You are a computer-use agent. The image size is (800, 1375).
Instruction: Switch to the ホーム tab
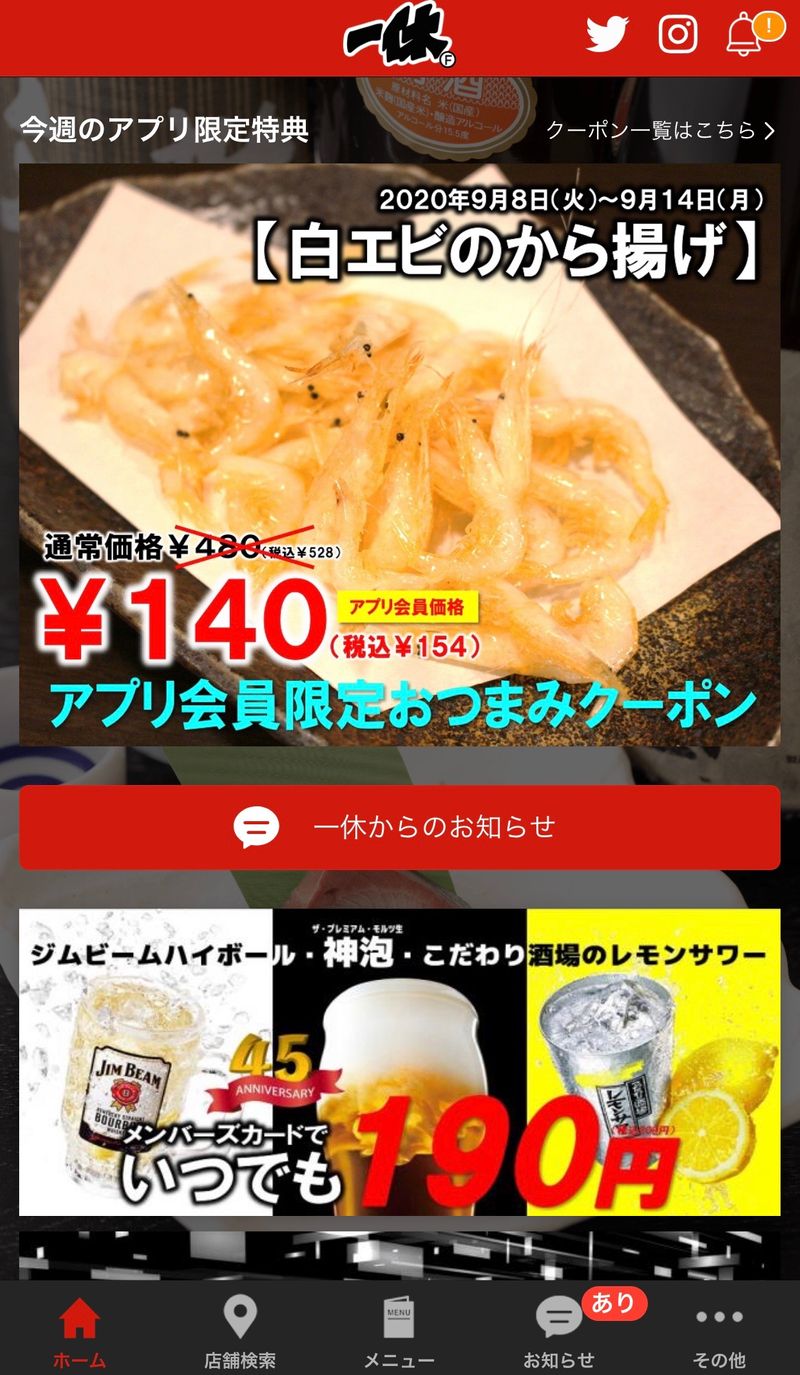[x=79, y=1332]
